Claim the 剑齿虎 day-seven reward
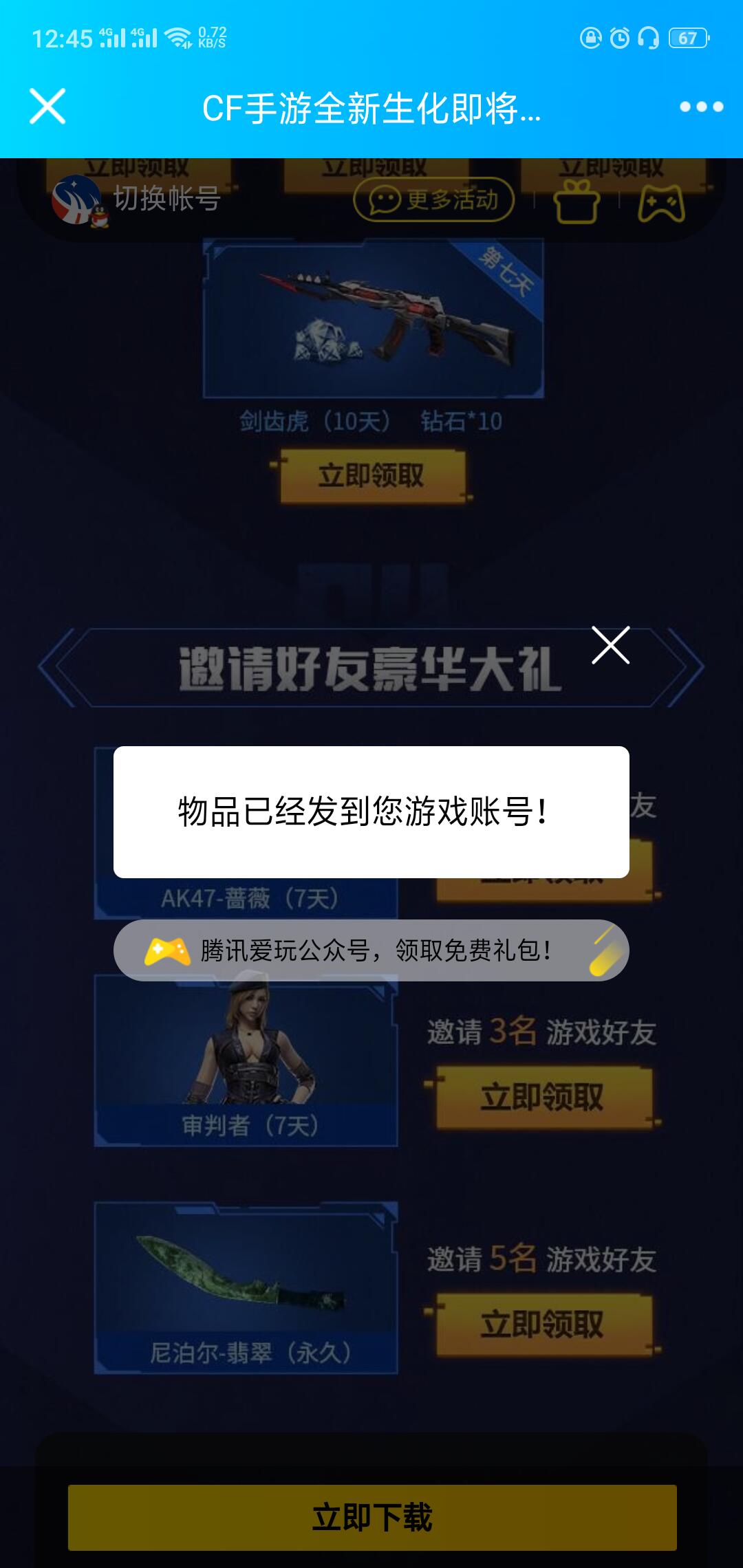 [x=372, y=476]
